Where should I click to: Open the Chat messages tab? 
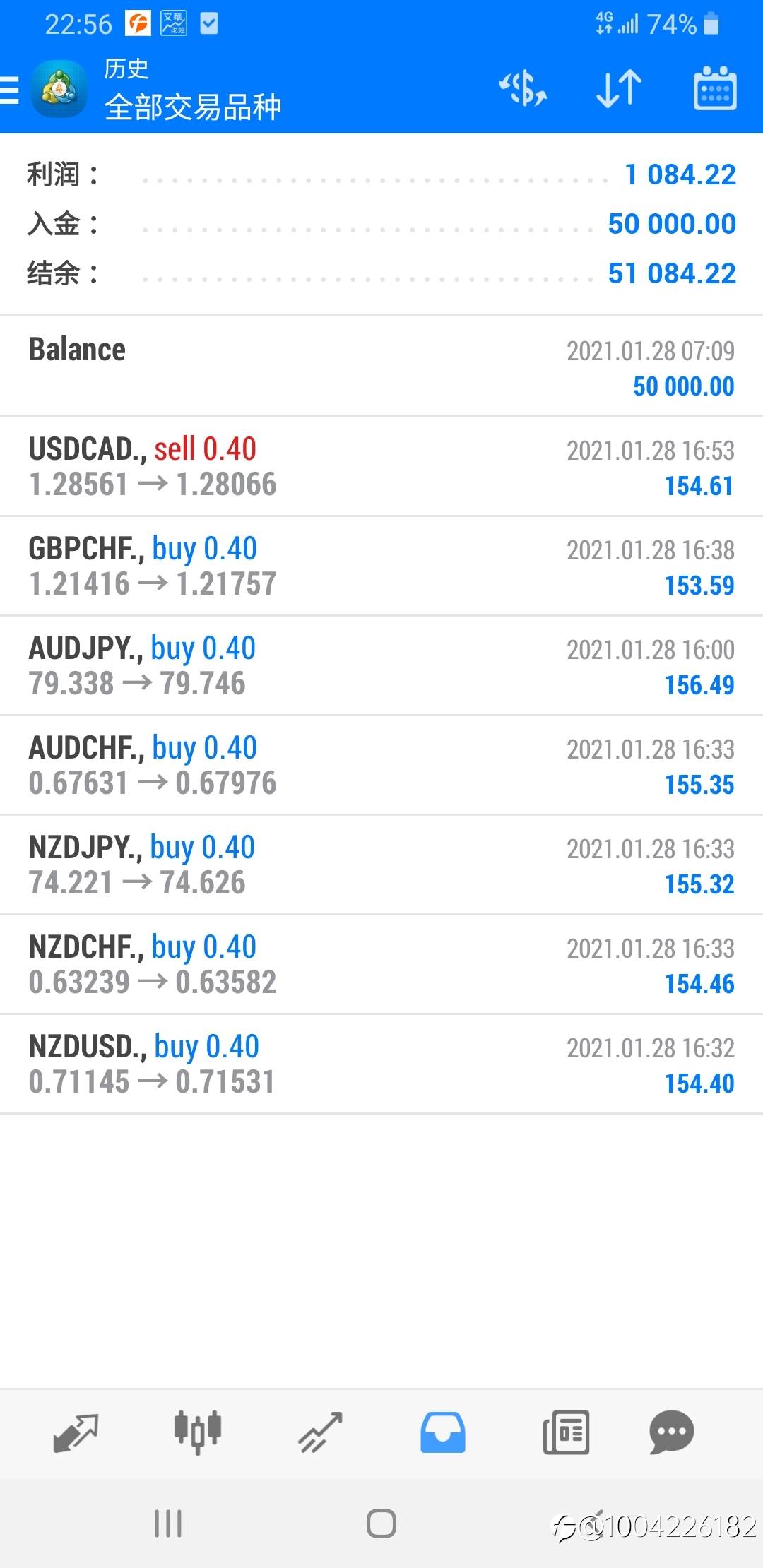(x=671, y=1432)
